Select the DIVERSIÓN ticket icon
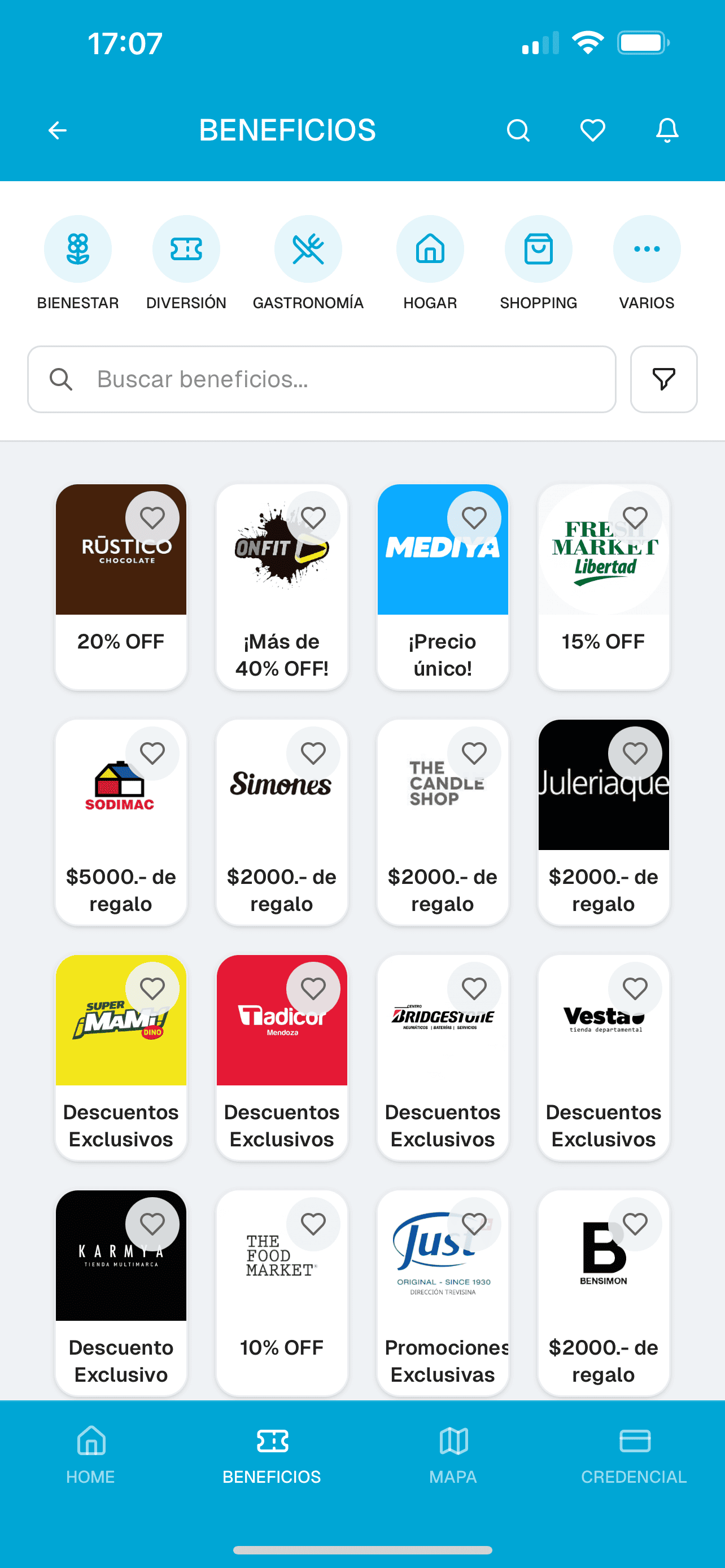 click(186, 248)
